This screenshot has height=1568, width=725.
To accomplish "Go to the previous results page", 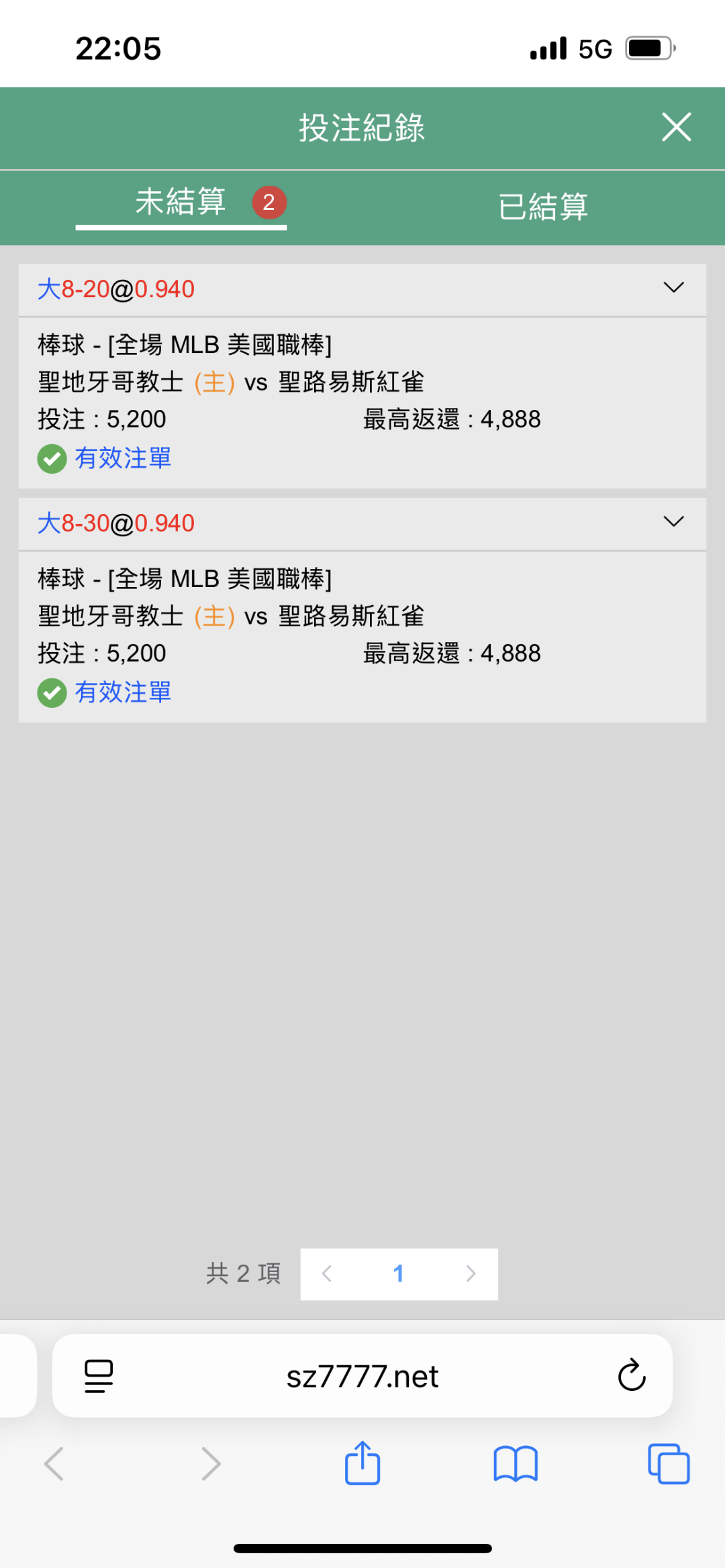I will (x=327, y=1273).
